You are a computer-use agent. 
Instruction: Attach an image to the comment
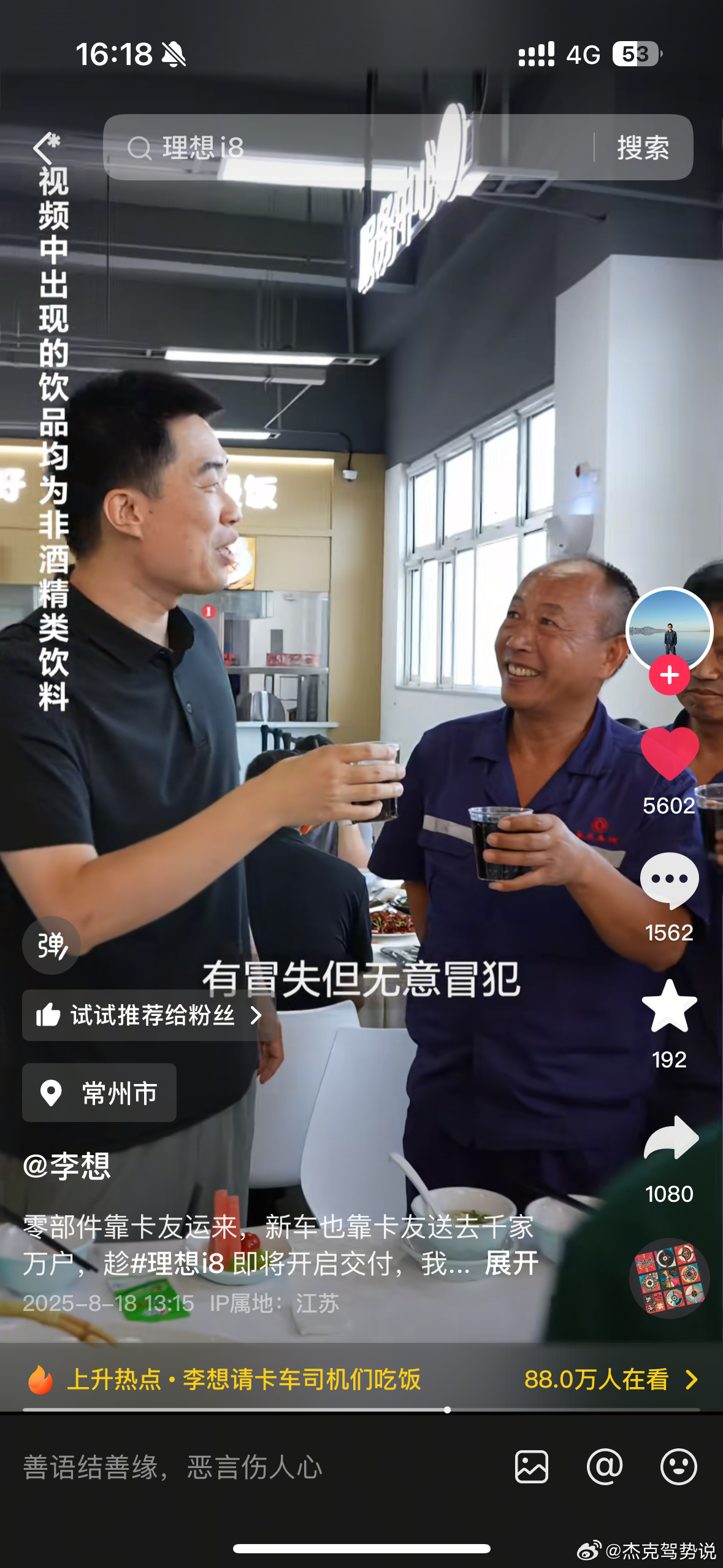click(532, 1467)
